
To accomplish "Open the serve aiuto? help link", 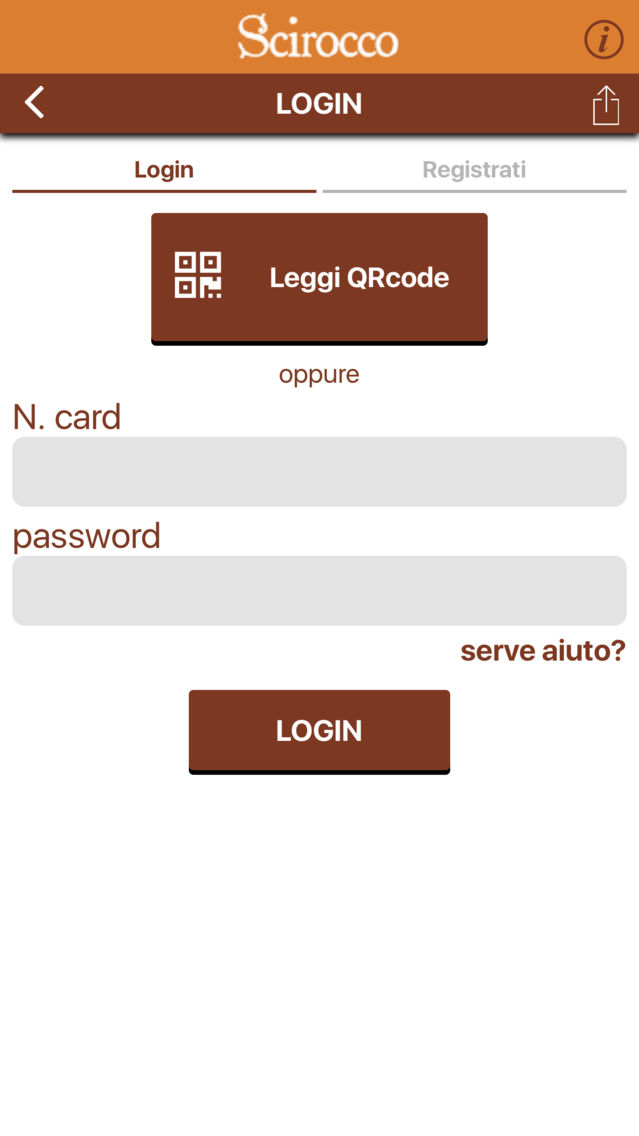I will [x=543, y=651].
